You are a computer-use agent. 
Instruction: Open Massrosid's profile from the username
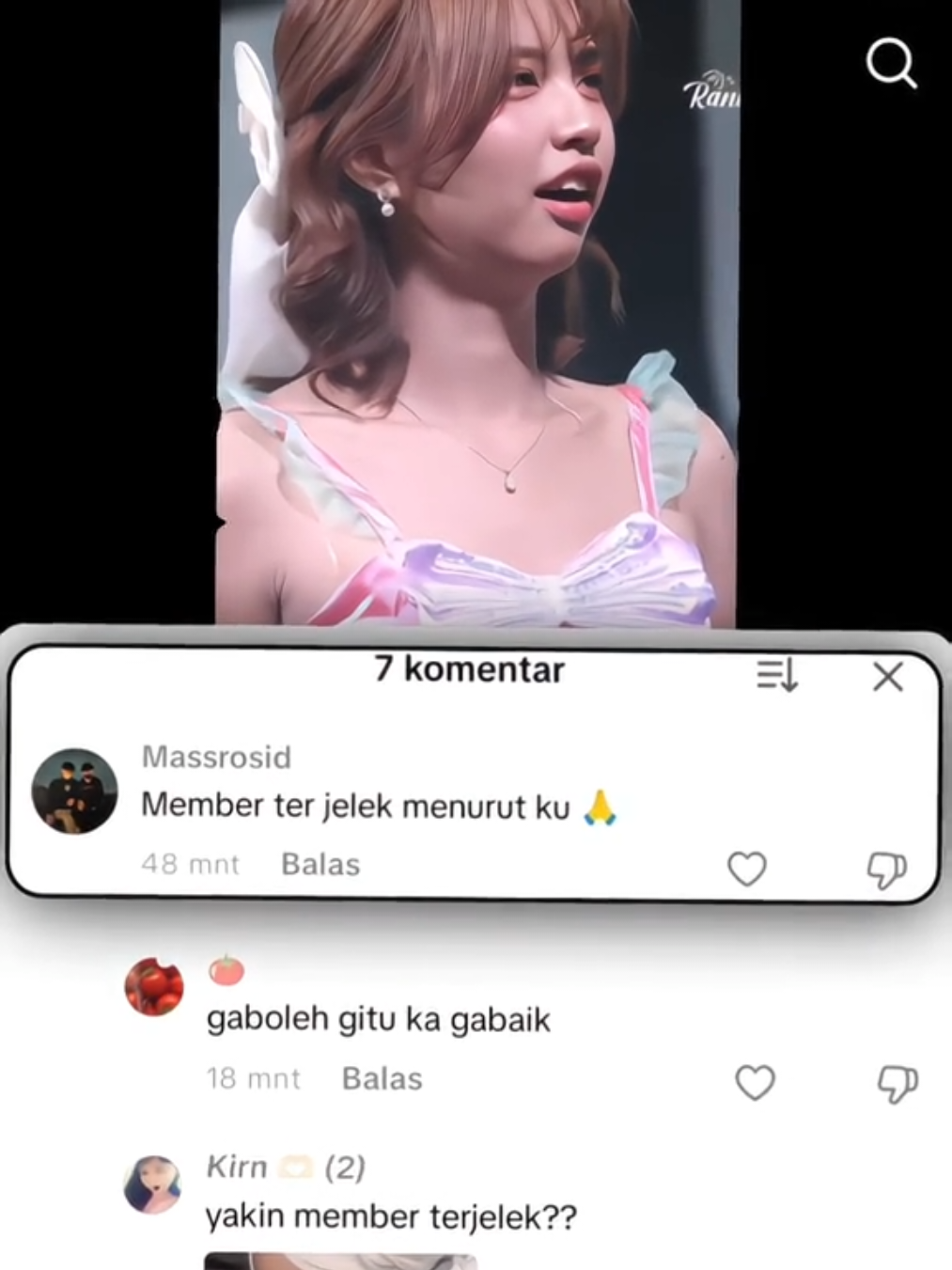[x=215, y=758]
